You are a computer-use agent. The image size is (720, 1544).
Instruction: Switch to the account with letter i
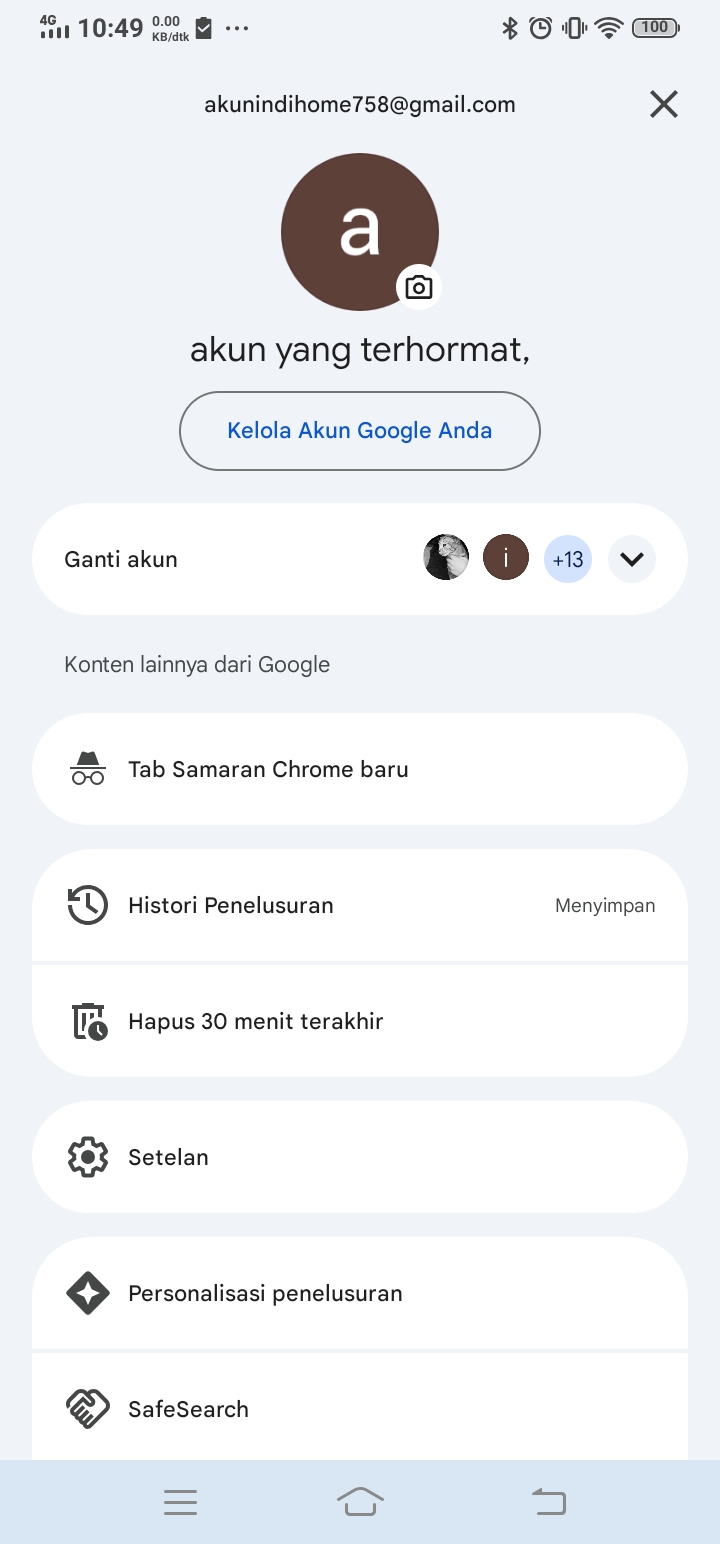pyautogui.click(x=506, y=558)
